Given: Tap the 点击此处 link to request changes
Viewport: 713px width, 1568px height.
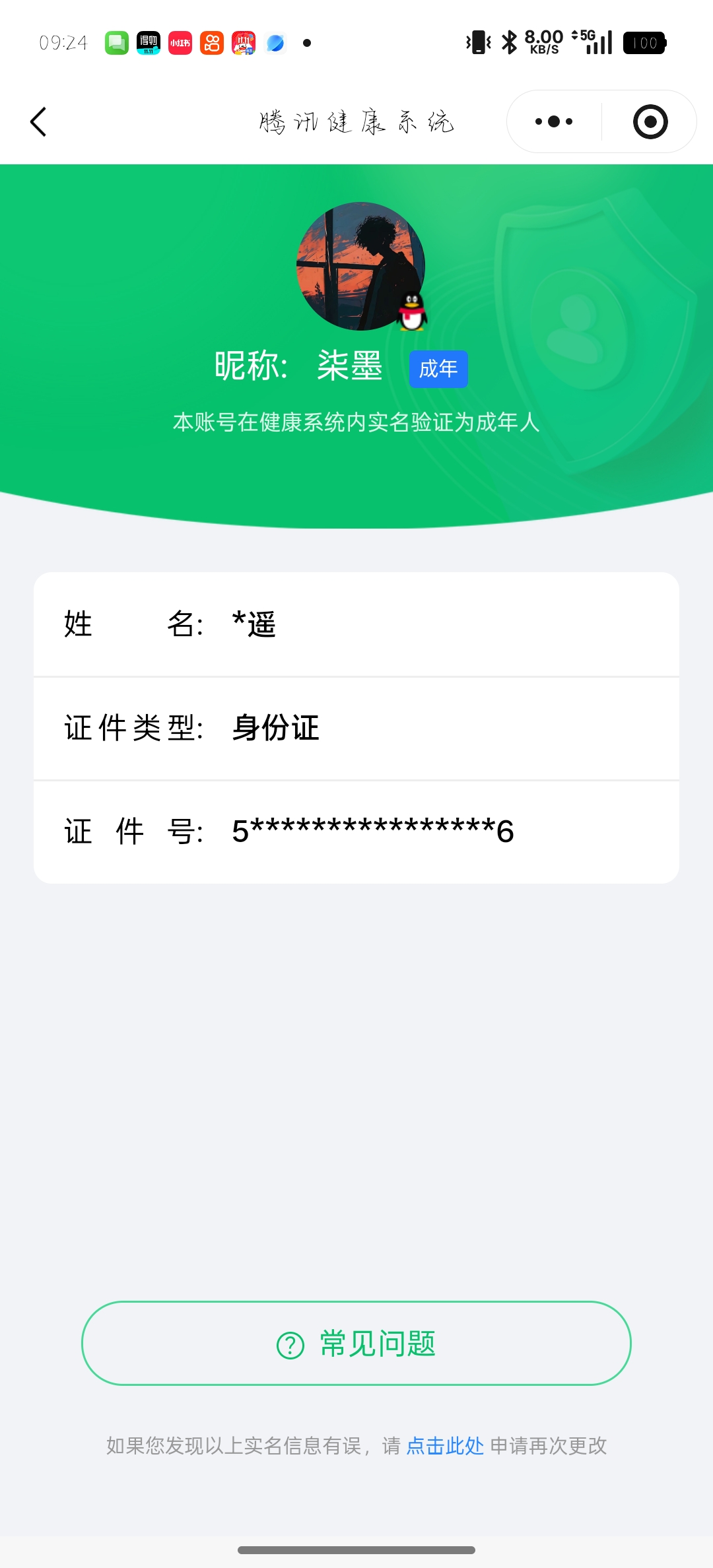Looking at the screenshot, I should [x=445, y=1446].
